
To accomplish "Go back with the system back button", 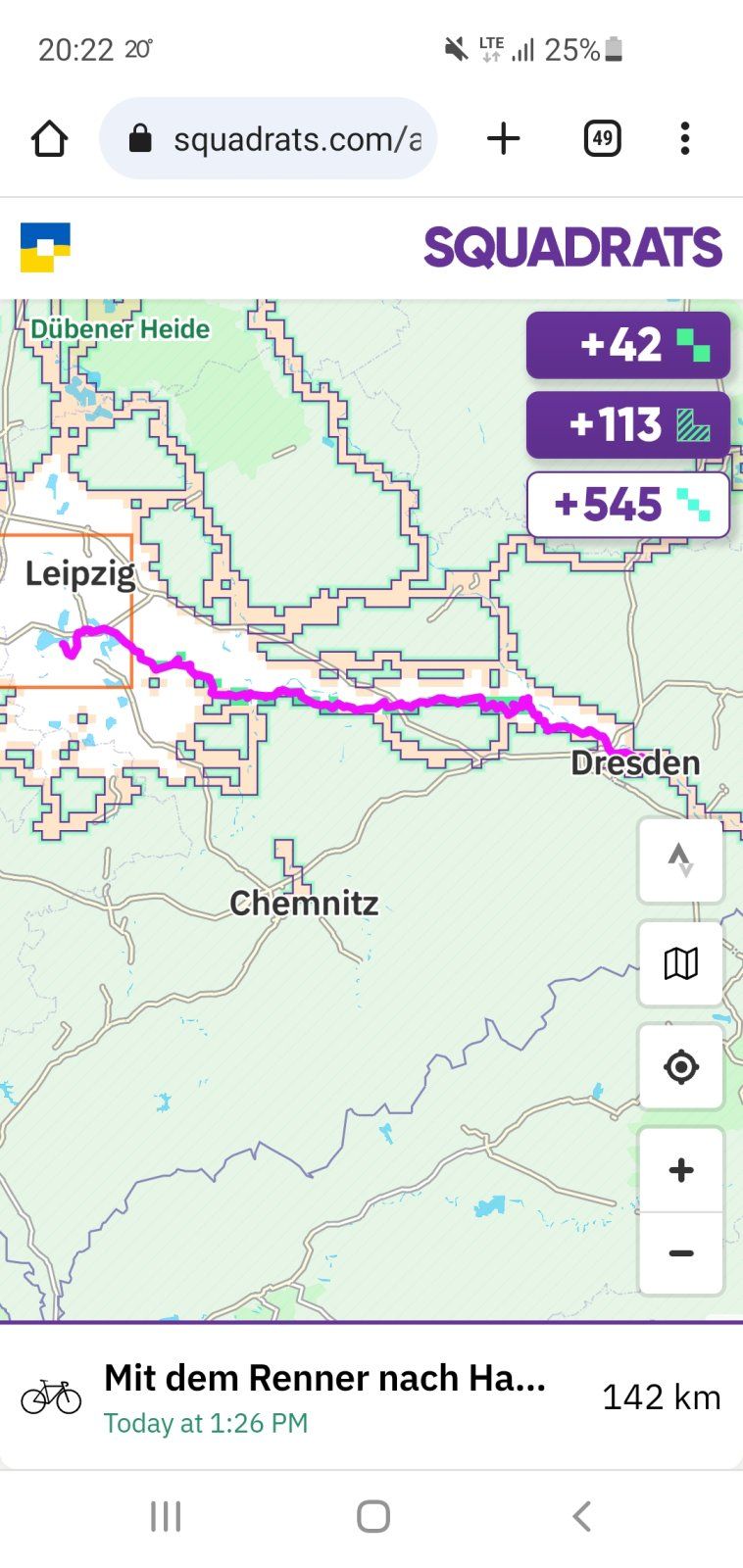I will [581, 1516].
